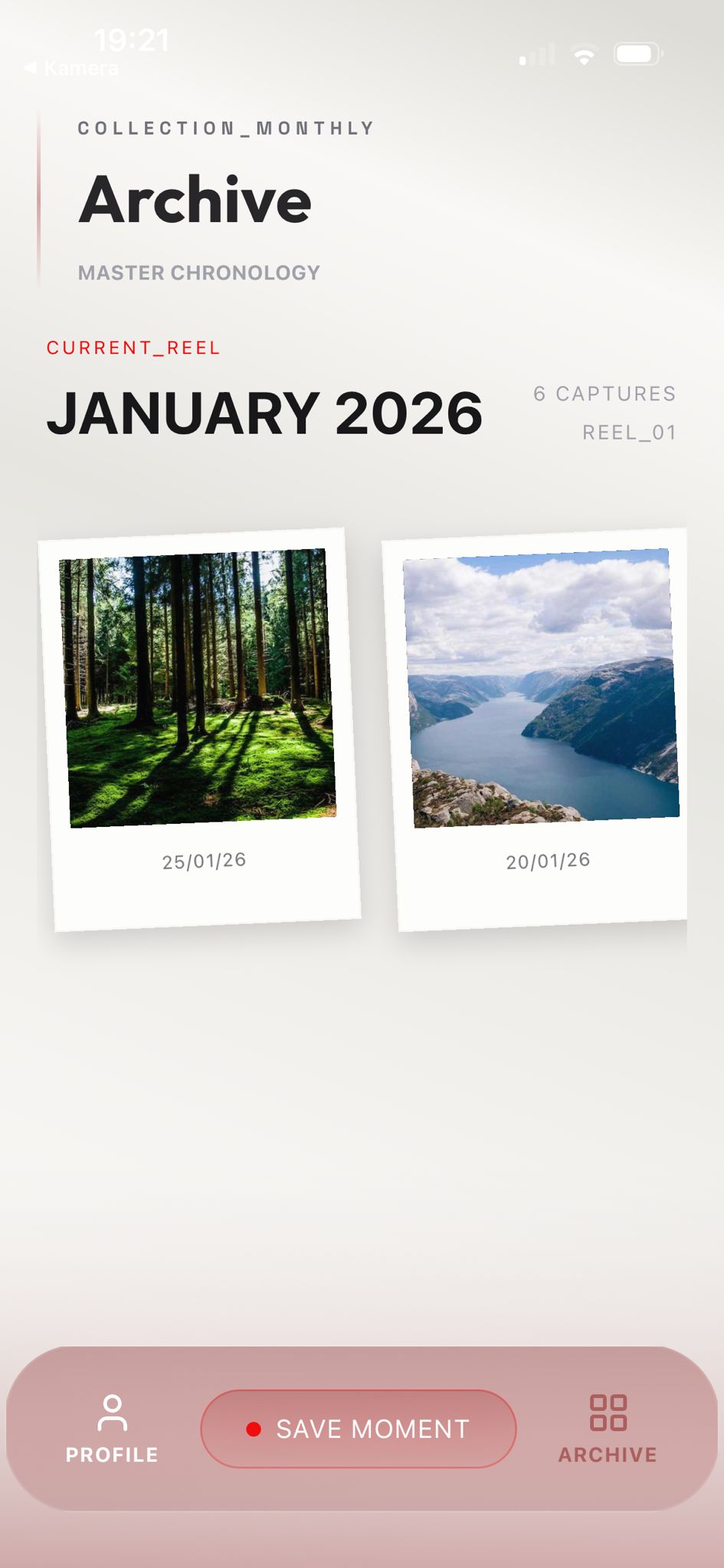This screenshot has height=1568, width=724.
Task: Return to Kamera app via back link
Action: [71, 69]
